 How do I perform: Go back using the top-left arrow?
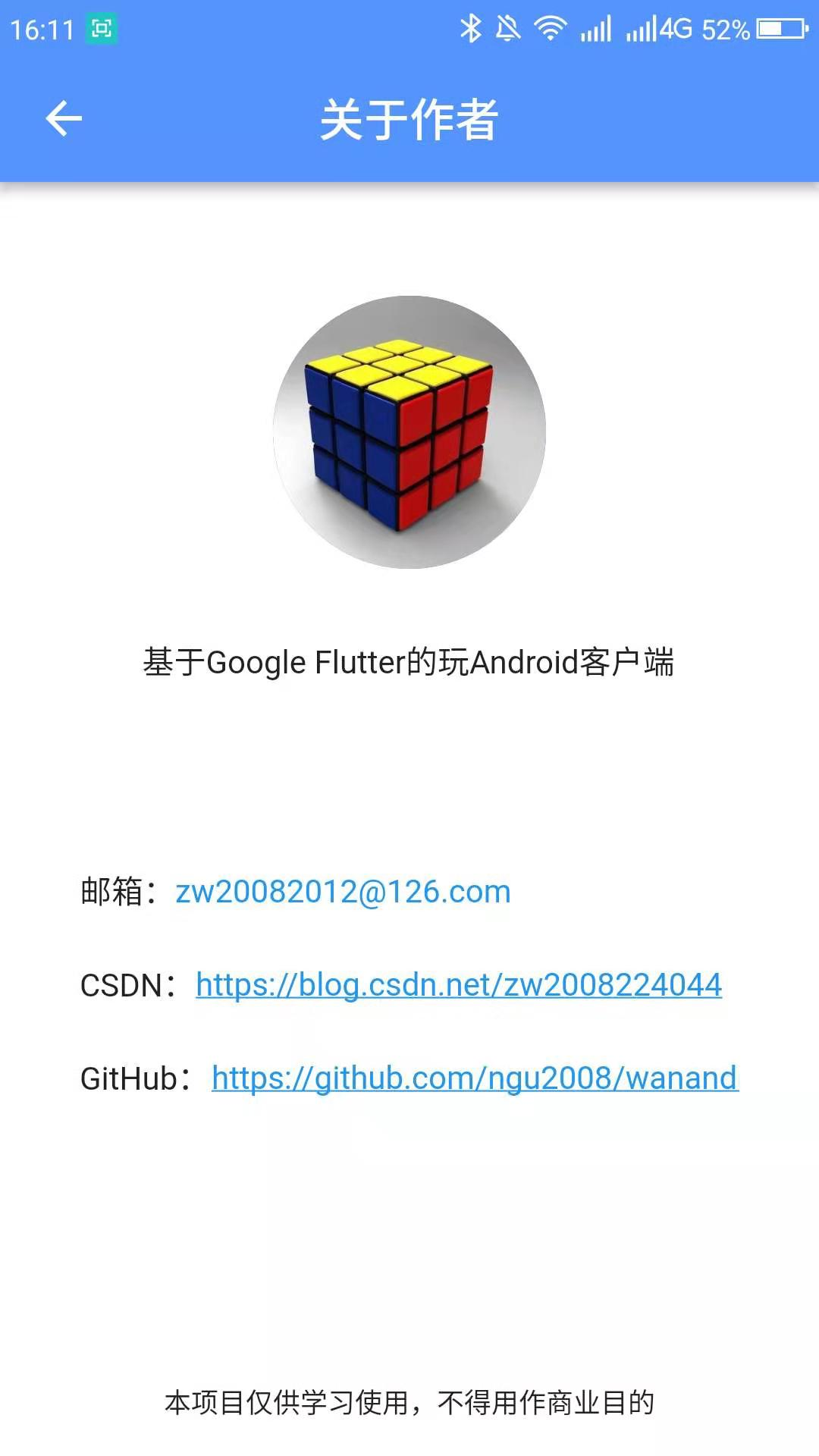pos(64,119)
